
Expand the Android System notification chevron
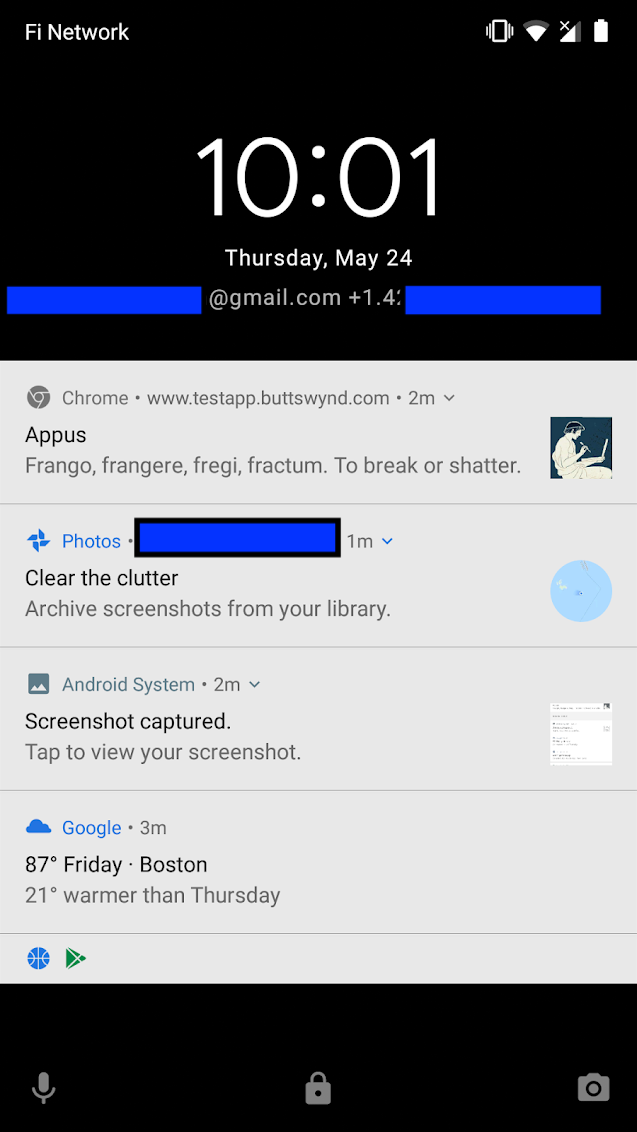[x=254, y=685]
